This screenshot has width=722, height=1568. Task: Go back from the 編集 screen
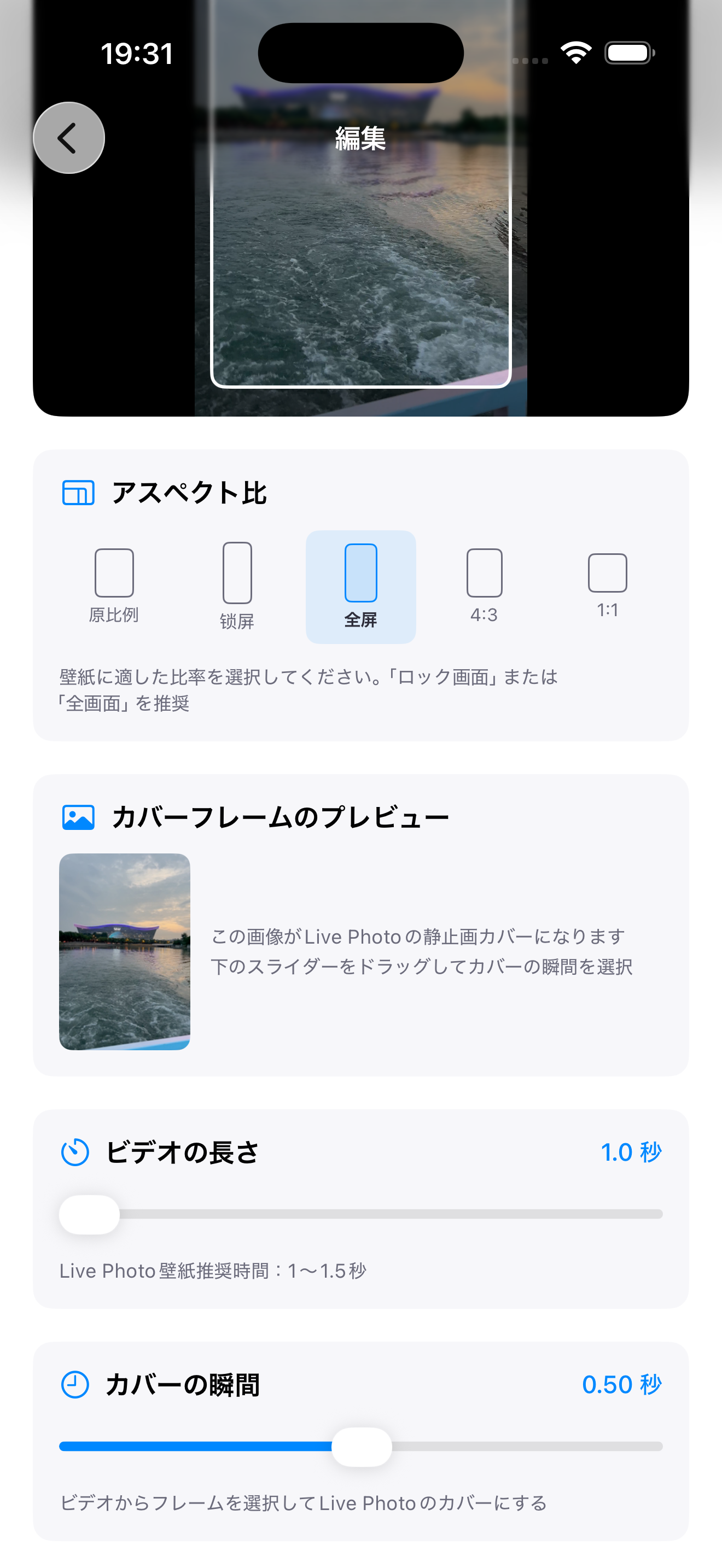[x=69, y=138]
